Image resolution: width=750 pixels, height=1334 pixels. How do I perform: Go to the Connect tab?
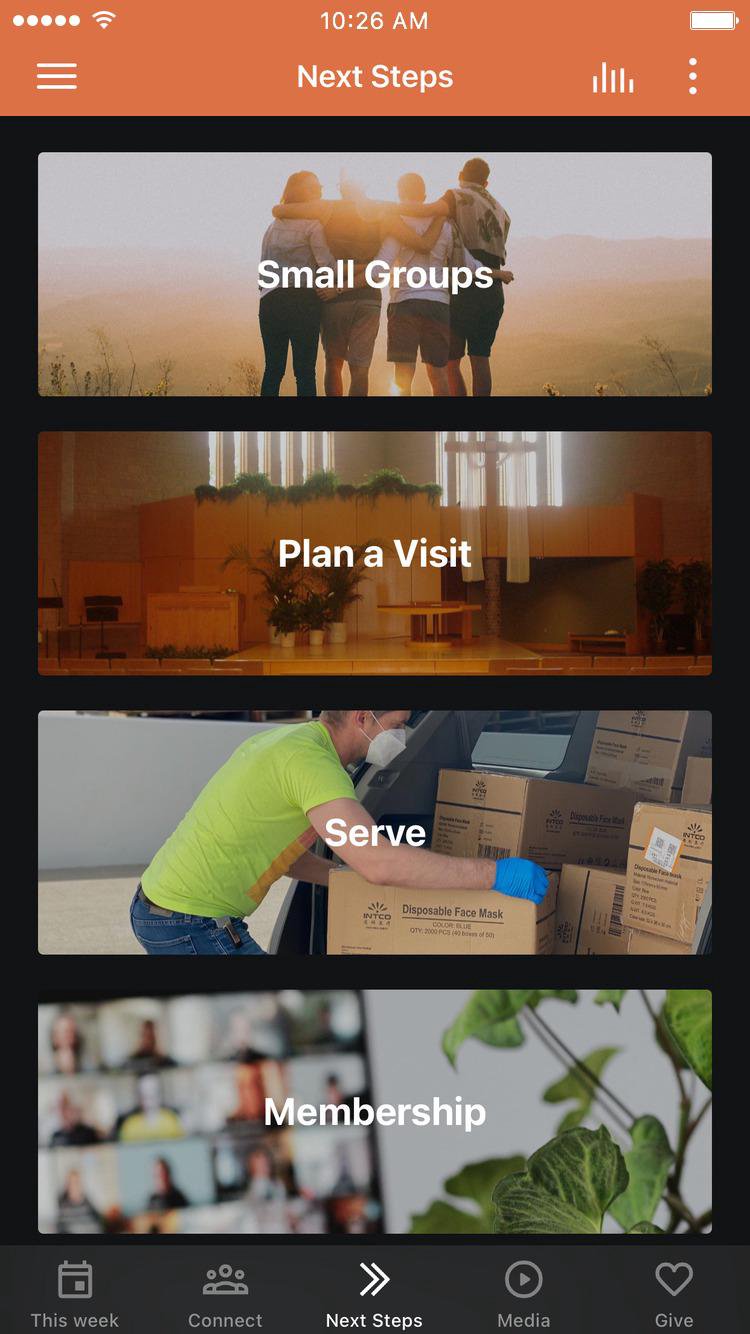(225, 1293)
